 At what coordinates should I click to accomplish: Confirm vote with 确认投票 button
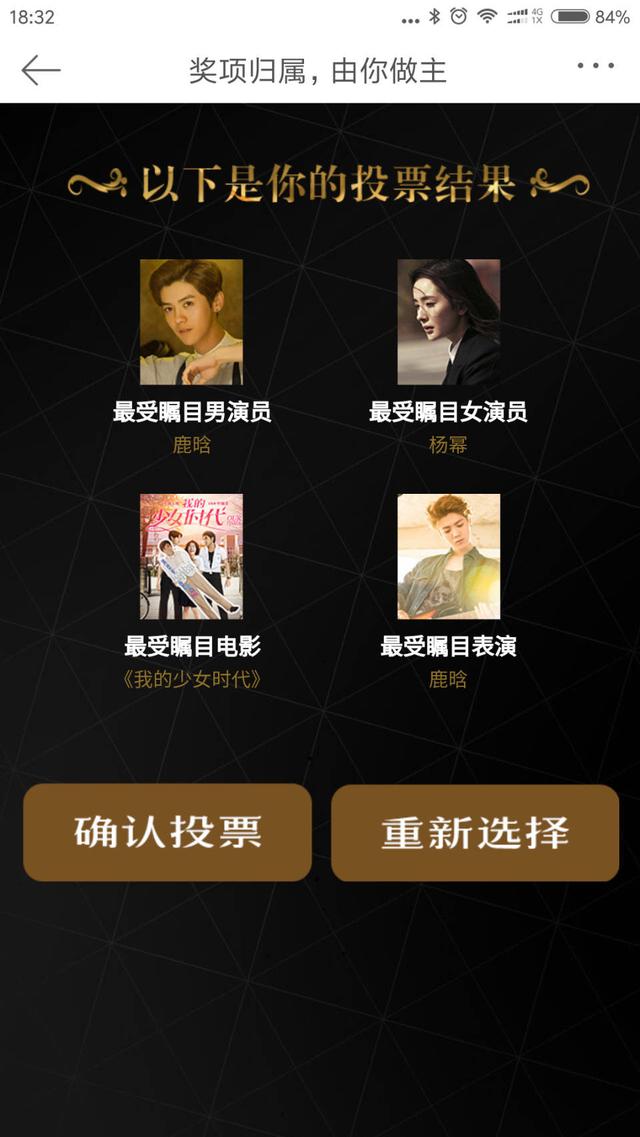click(168, 832)
